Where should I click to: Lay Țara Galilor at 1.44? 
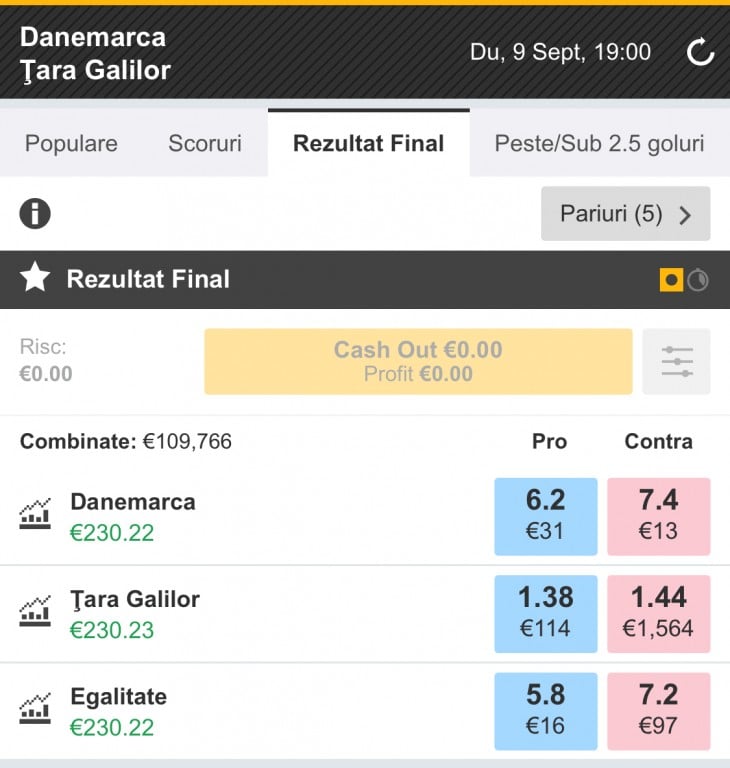(658, 613)
